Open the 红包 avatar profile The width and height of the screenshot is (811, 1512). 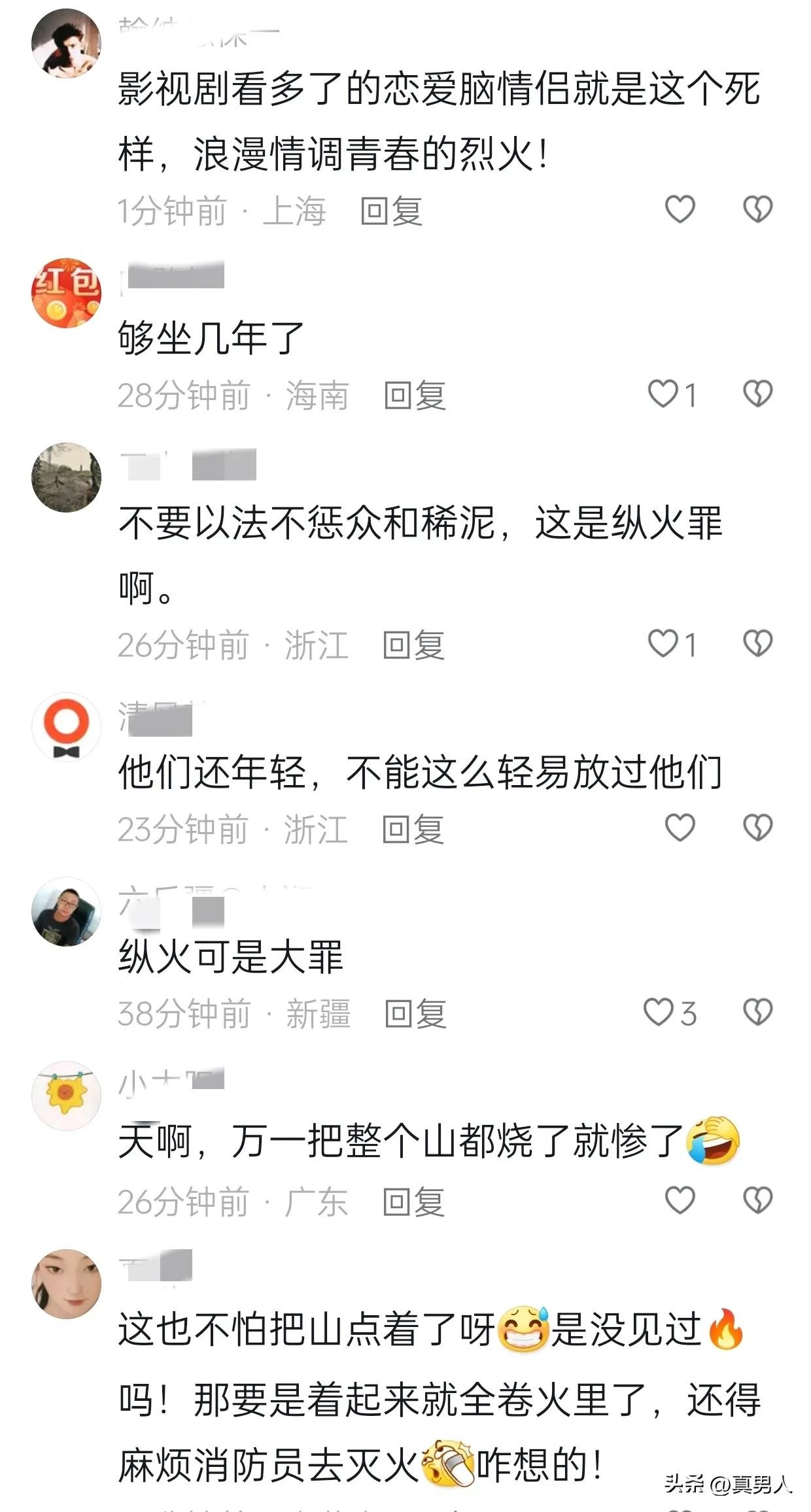66,292
